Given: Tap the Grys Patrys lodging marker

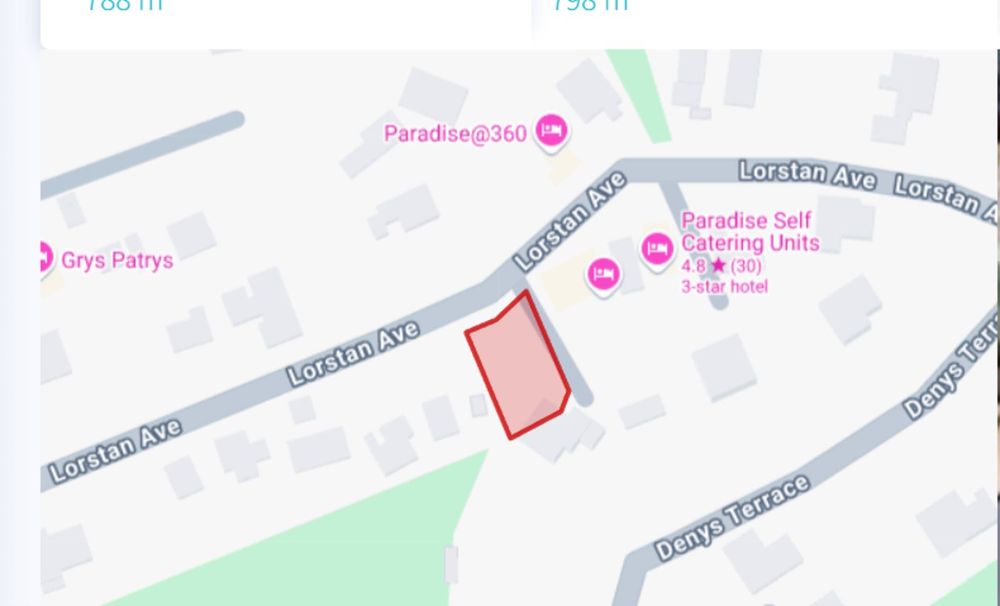Looking at the screenshot, I should pos(43,258).
